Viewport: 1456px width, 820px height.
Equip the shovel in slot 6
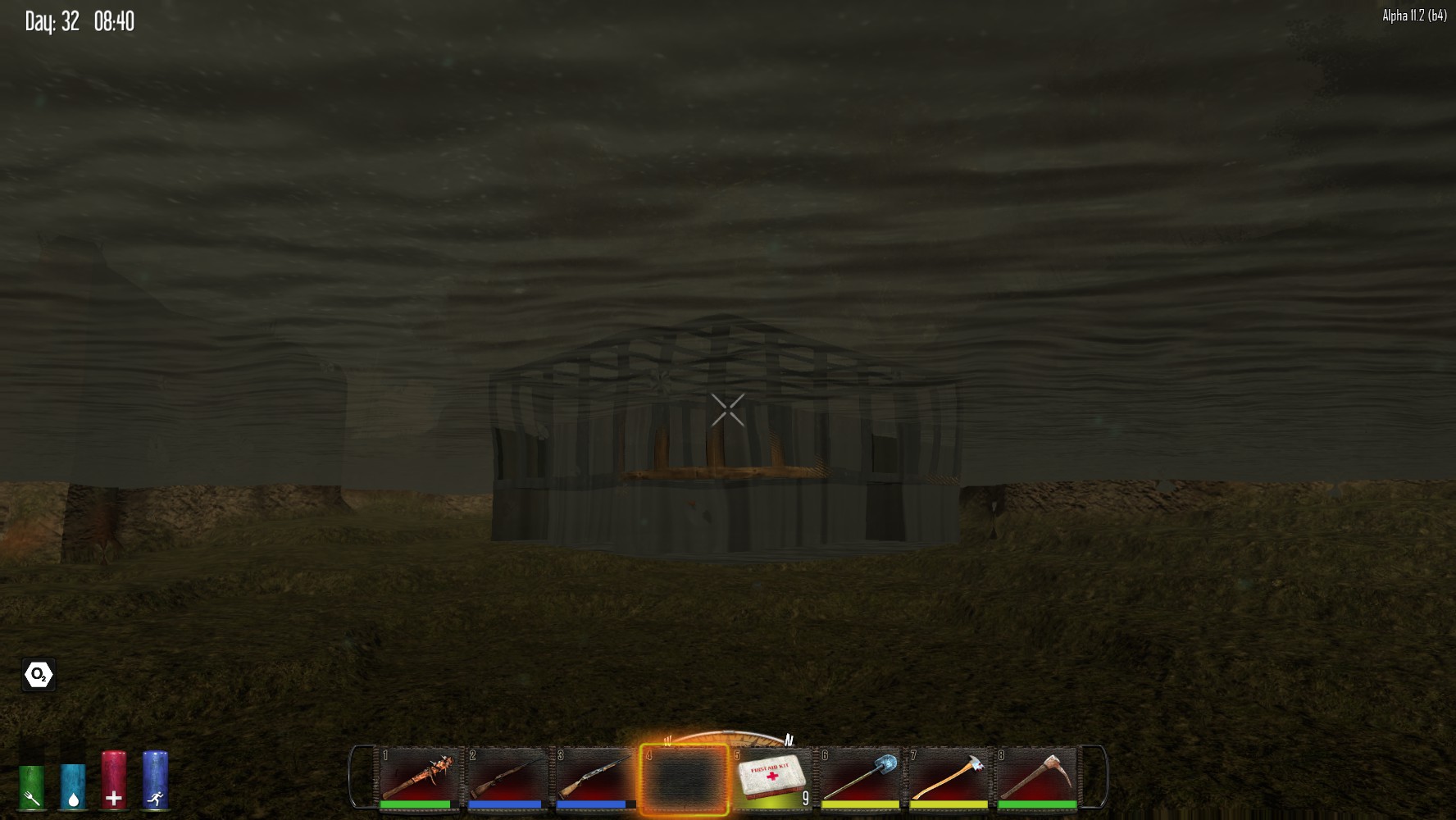point(860,777)
